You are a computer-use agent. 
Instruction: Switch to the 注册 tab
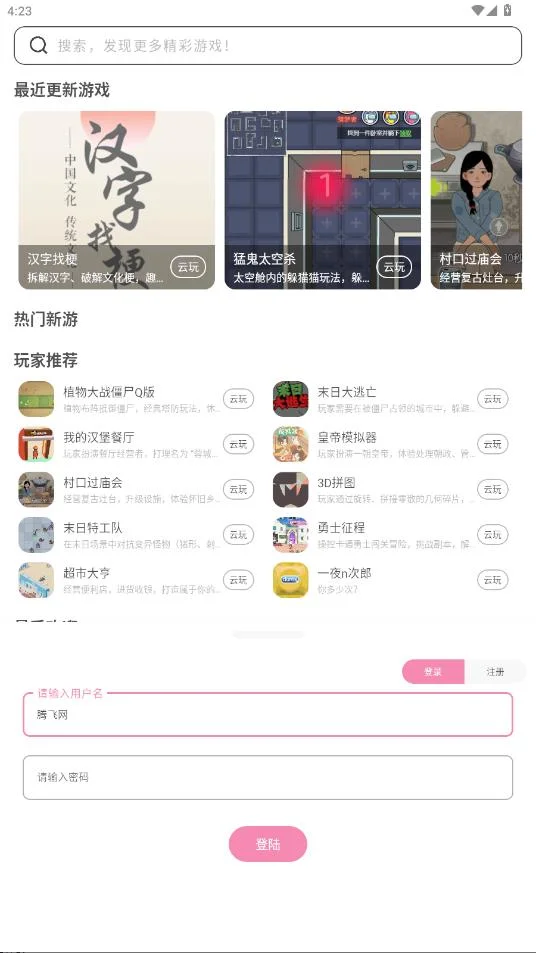tap(495, 672)
